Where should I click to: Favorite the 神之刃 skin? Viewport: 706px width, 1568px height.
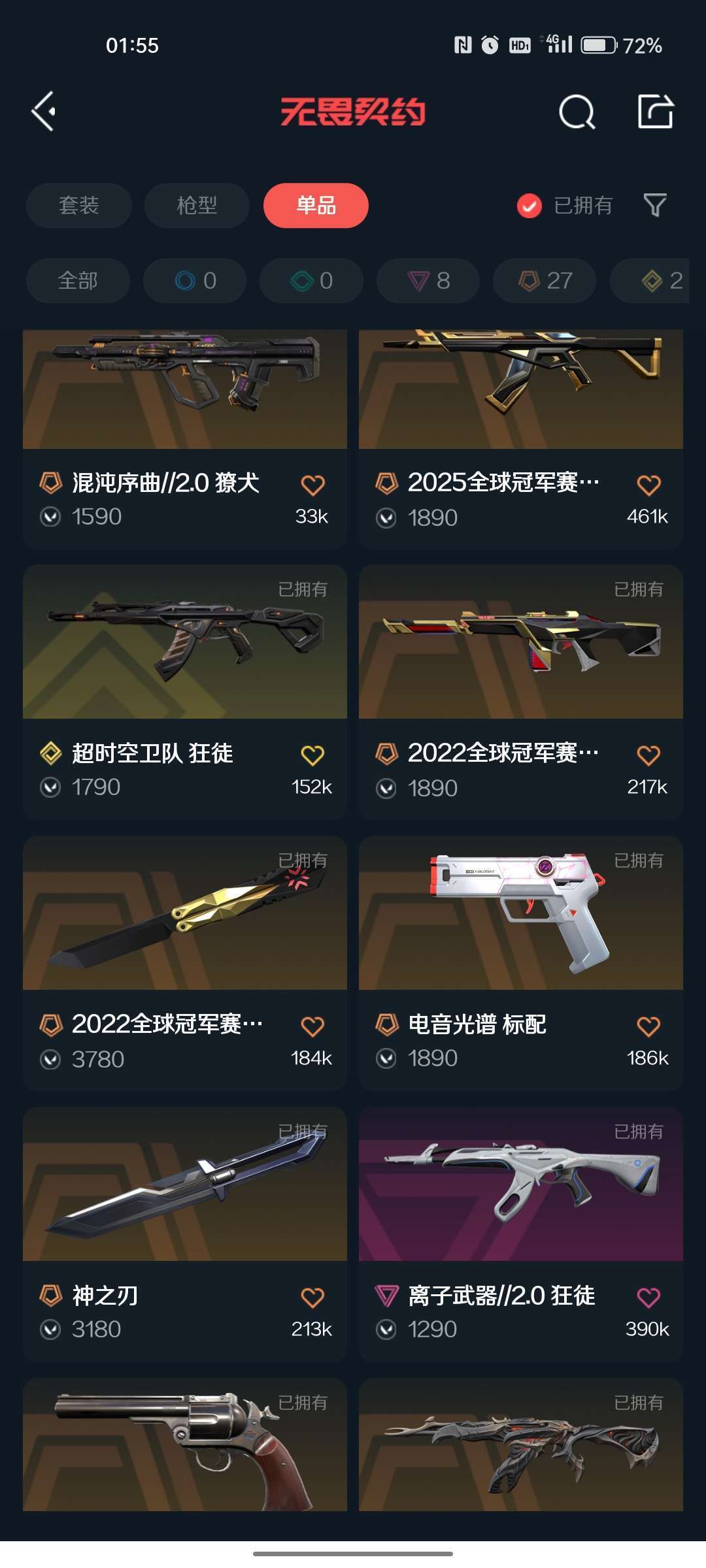pos(312,1298)
